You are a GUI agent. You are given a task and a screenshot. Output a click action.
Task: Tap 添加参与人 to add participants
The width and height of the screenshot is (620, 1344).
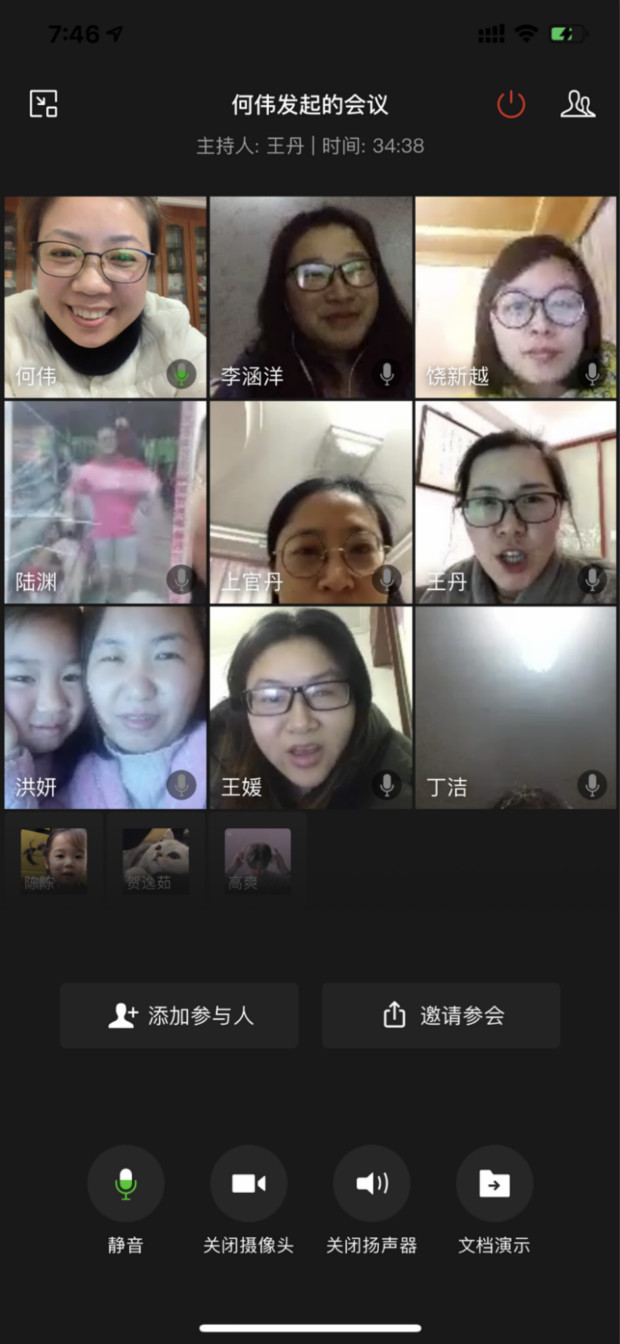pyautogui.click(x=179, y=1015)
